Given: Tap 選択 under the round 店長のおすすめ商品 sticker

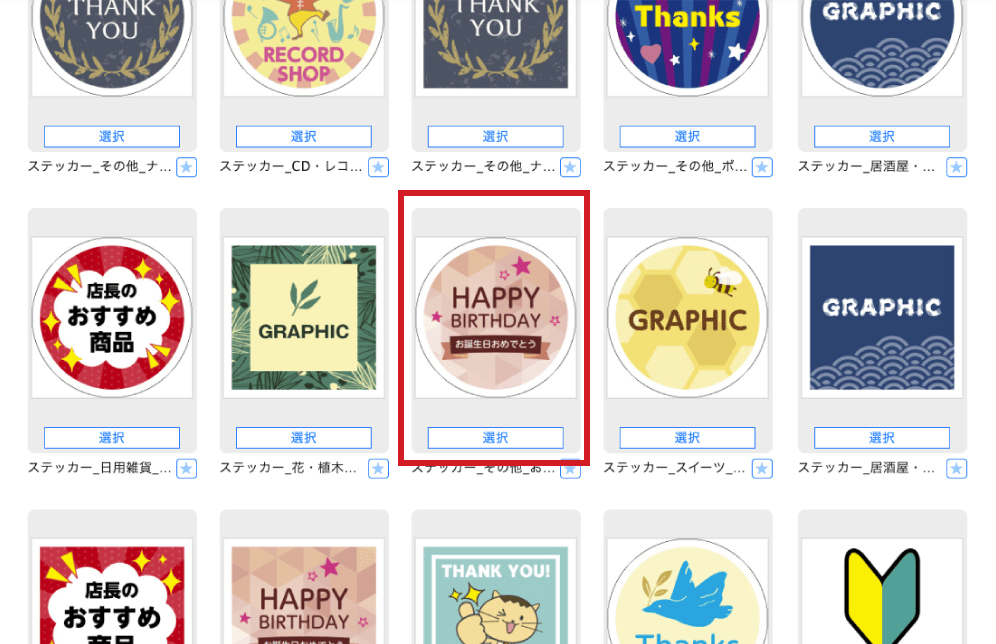Looking at the screenshot, I should [x=111, y=438].
